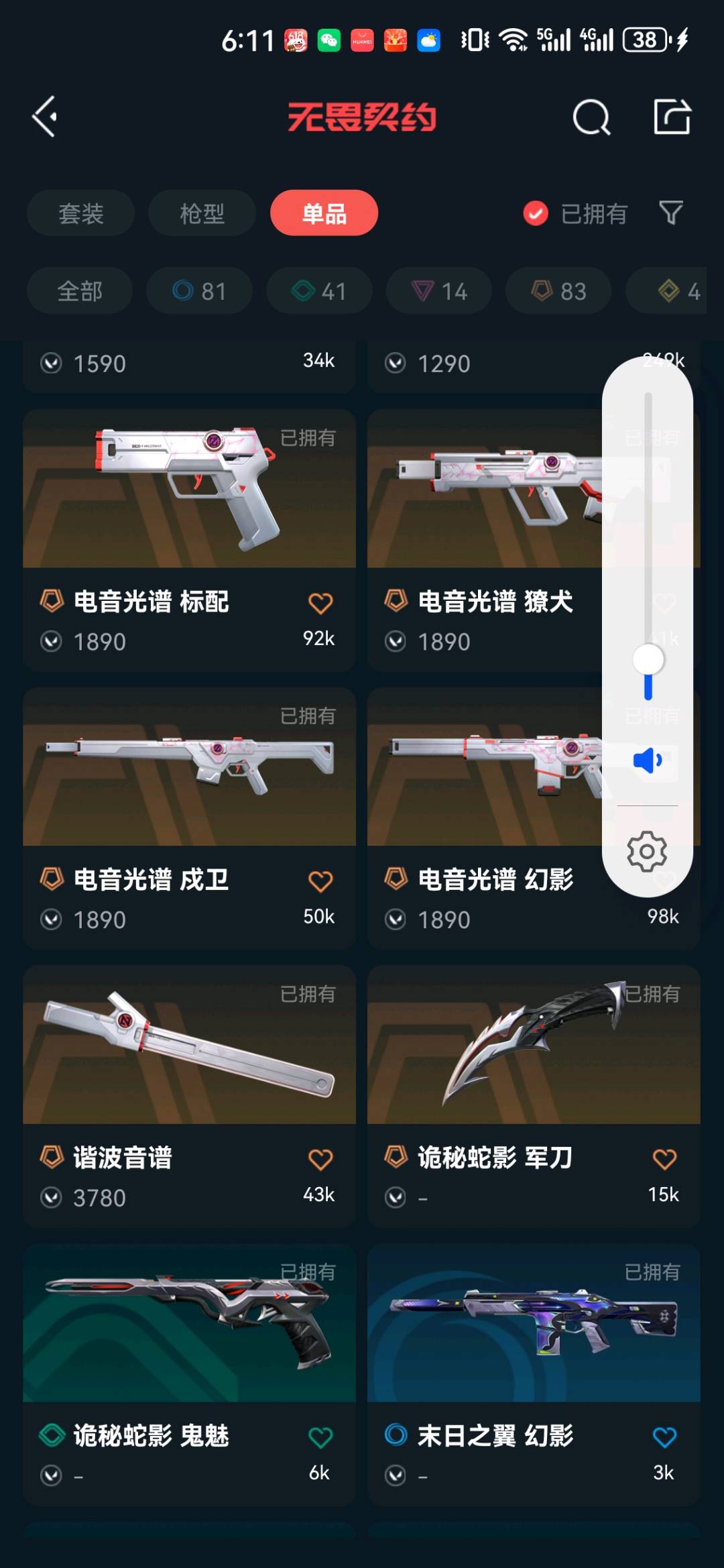Open sound settings gear in volume panel

[x=647, y=851]
